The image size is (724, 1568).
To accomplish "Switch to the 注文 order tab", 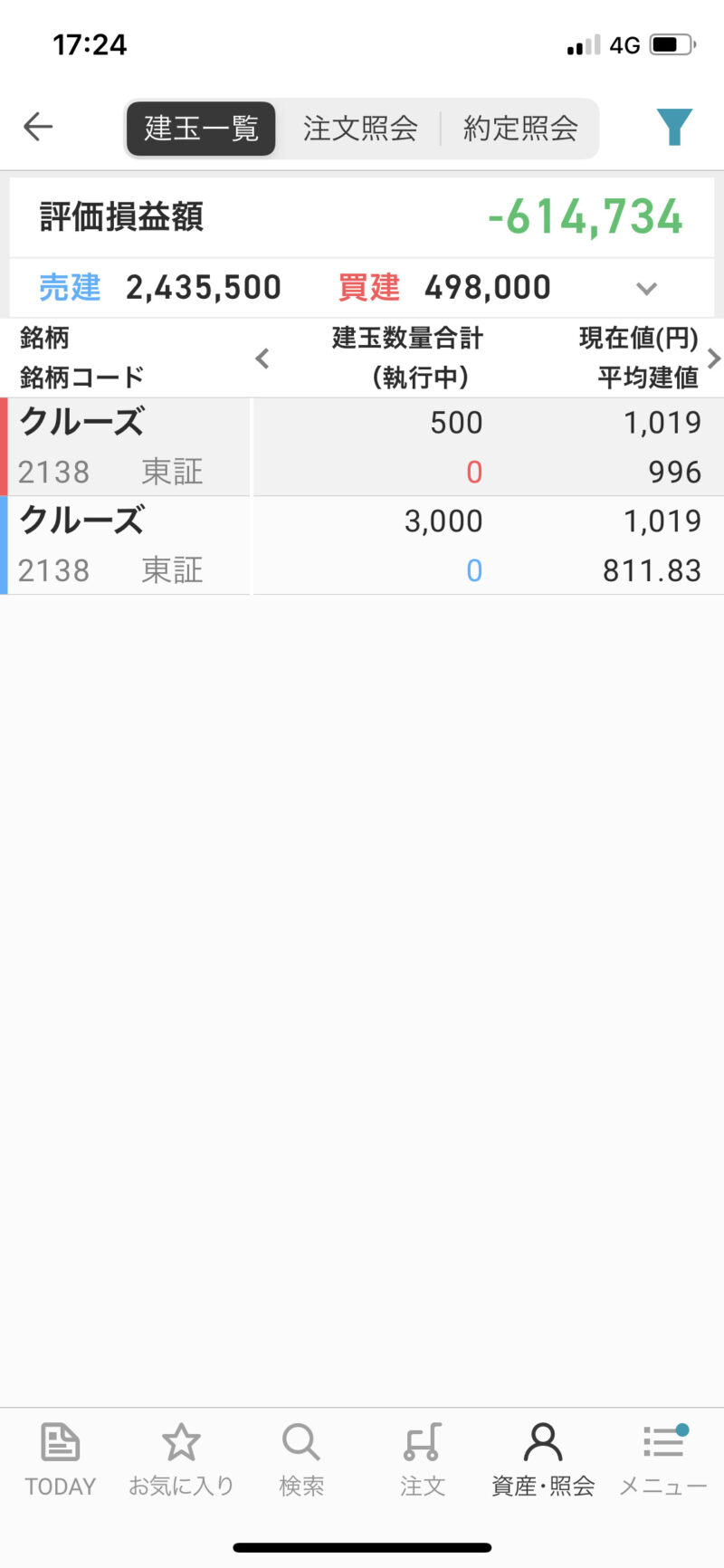I will [423, 1458].
